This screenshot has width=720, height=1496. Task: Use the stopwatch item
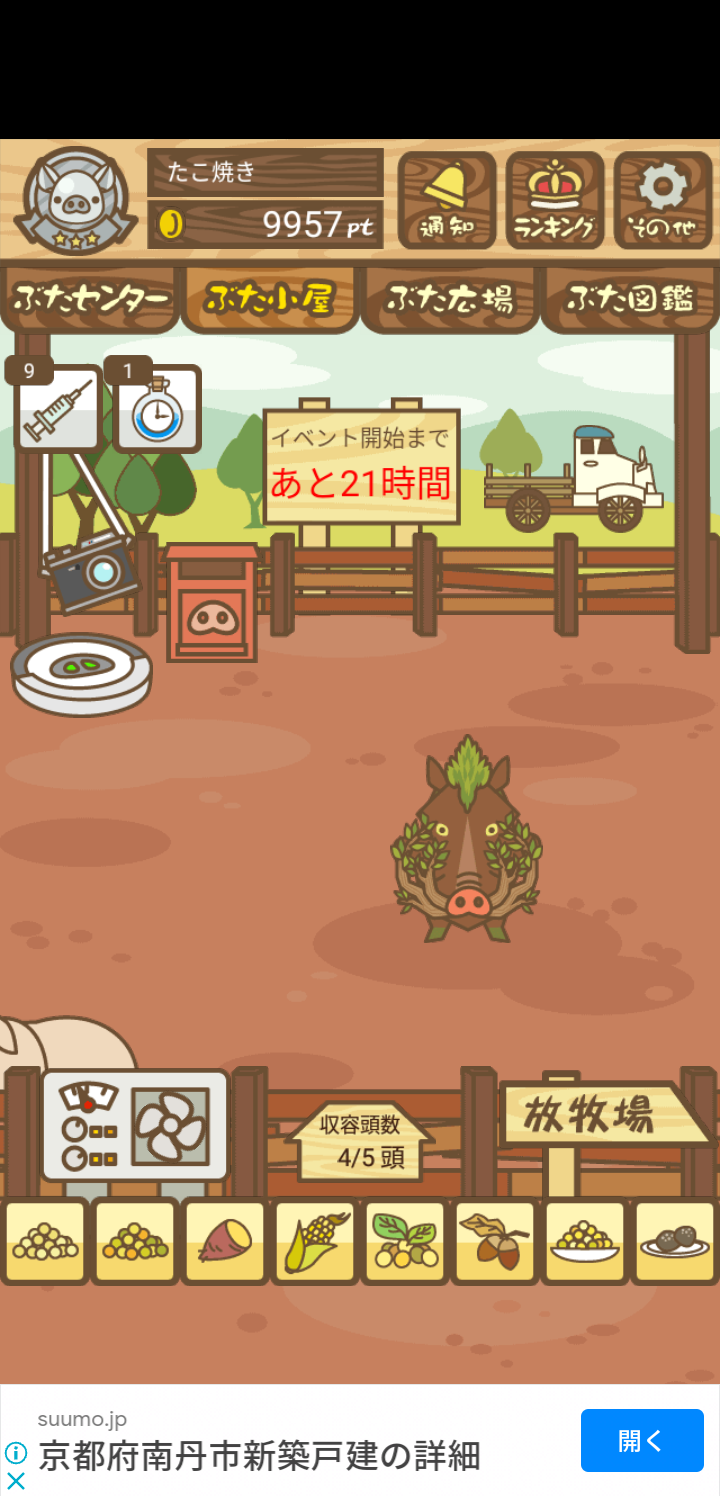tap(157, 409)
